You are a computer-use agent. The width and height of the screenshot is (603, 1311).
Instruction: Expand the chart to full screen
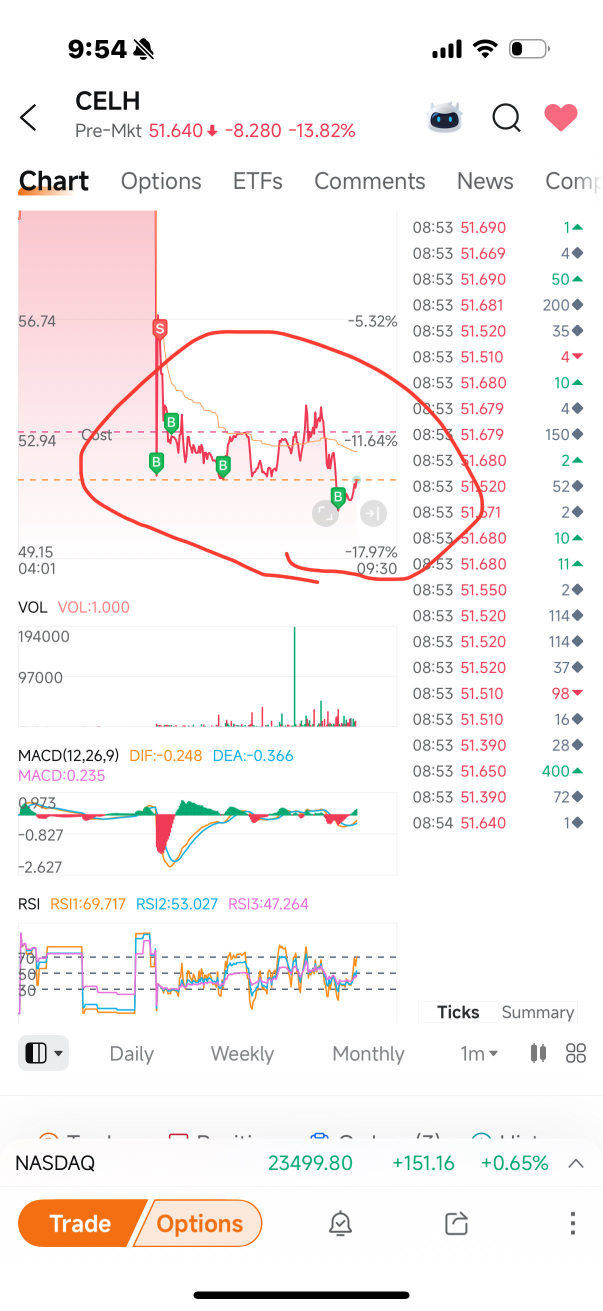tap(325, 513)
